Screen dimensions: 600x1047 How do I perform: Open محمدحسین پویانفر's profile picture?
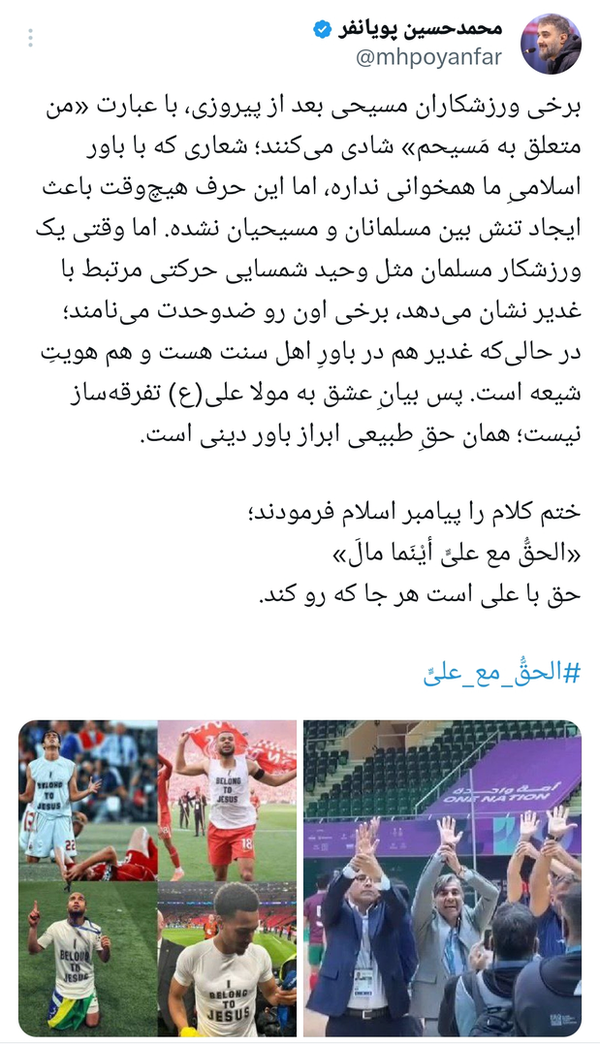(550, 42)
